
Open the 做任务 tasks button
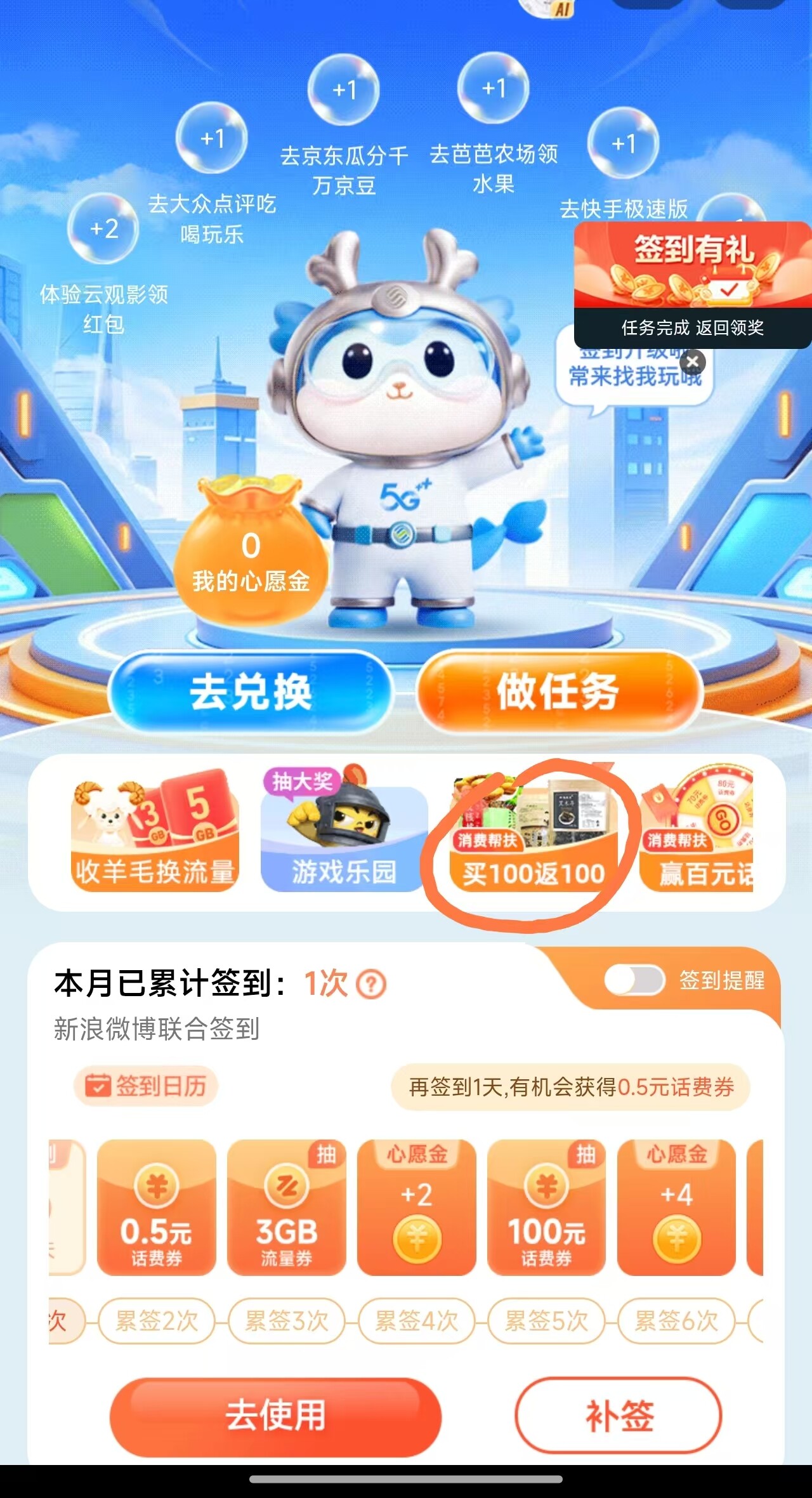[x=559, y=692]
